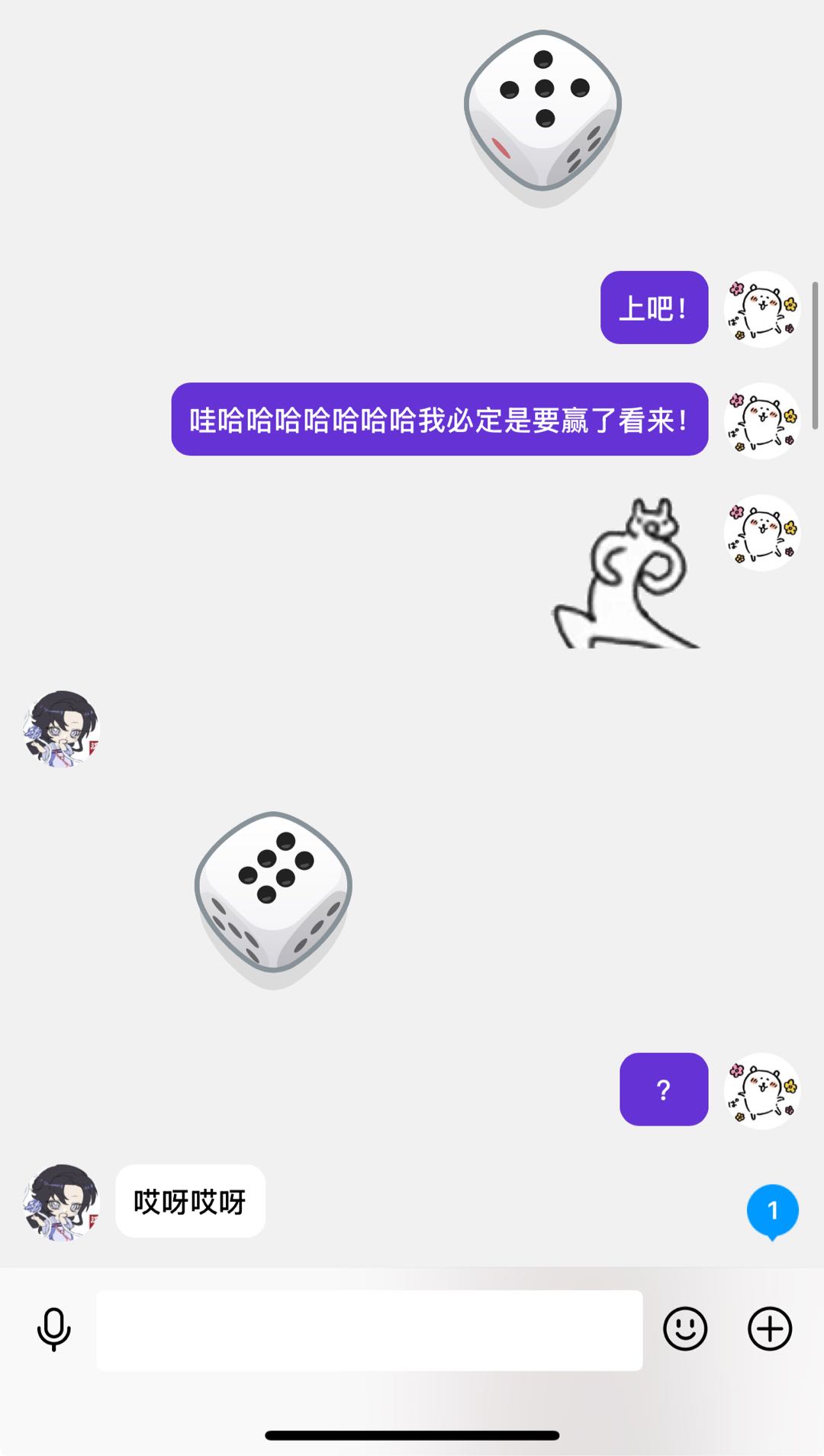Image resolution: width=824 pixels, height=1456 pixels.
Task: Tap the microphone voice input icon
Action: 53,1329
